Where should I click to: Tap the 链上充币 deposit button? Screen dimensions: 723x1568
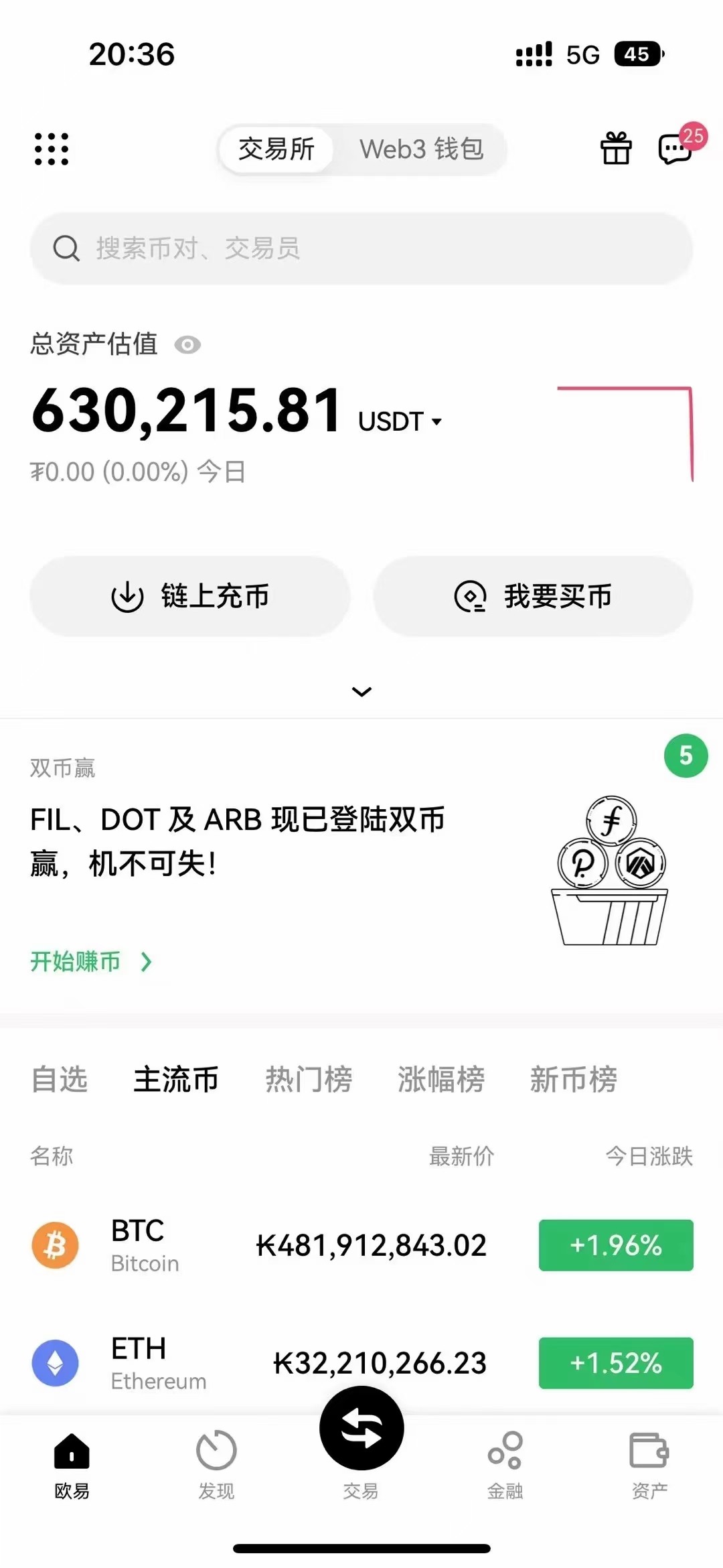pos(190,596)
